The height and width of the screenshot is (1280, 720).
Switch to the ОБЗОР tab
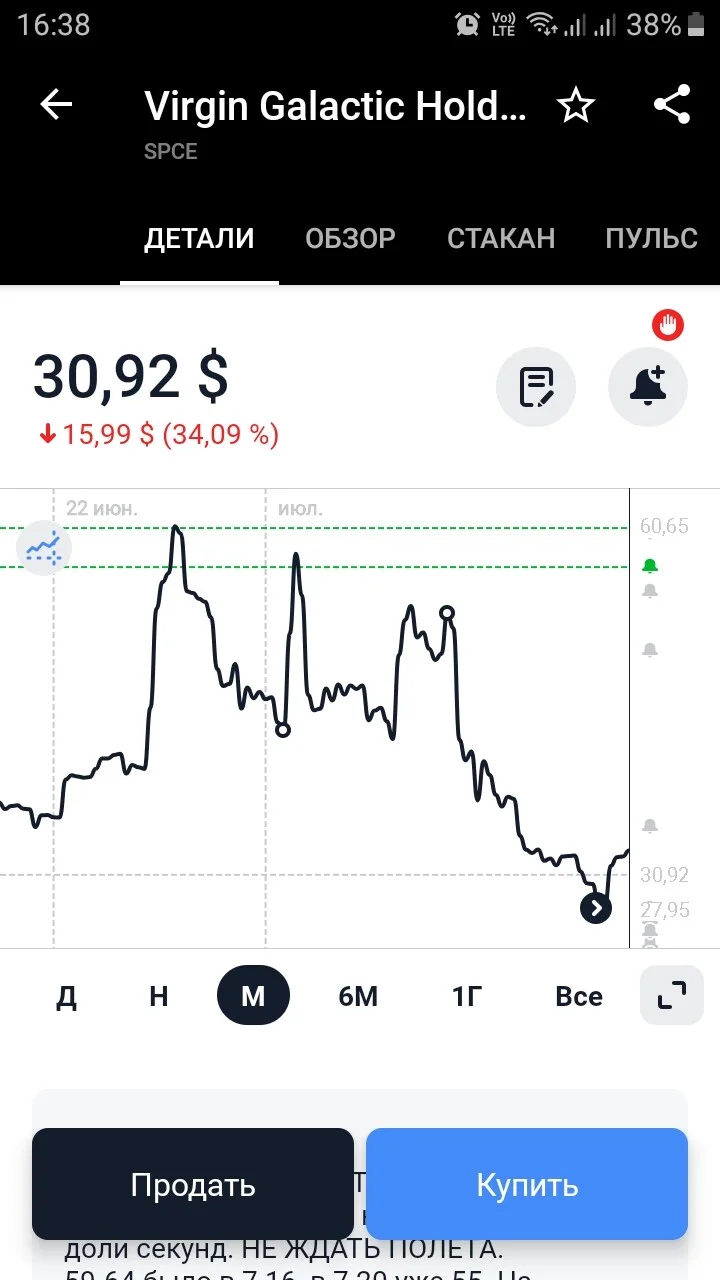point(350,238)
